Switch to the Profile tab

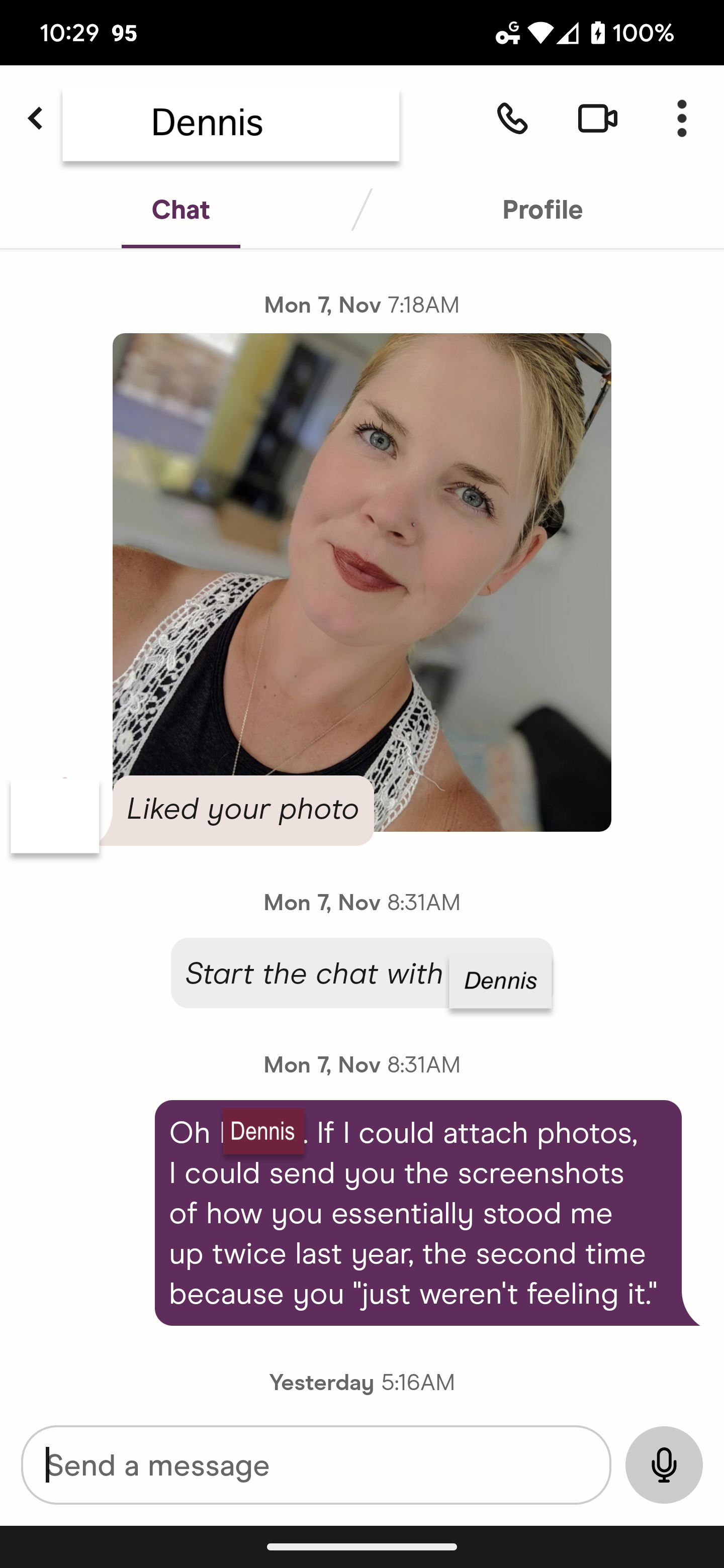point(542,210)
